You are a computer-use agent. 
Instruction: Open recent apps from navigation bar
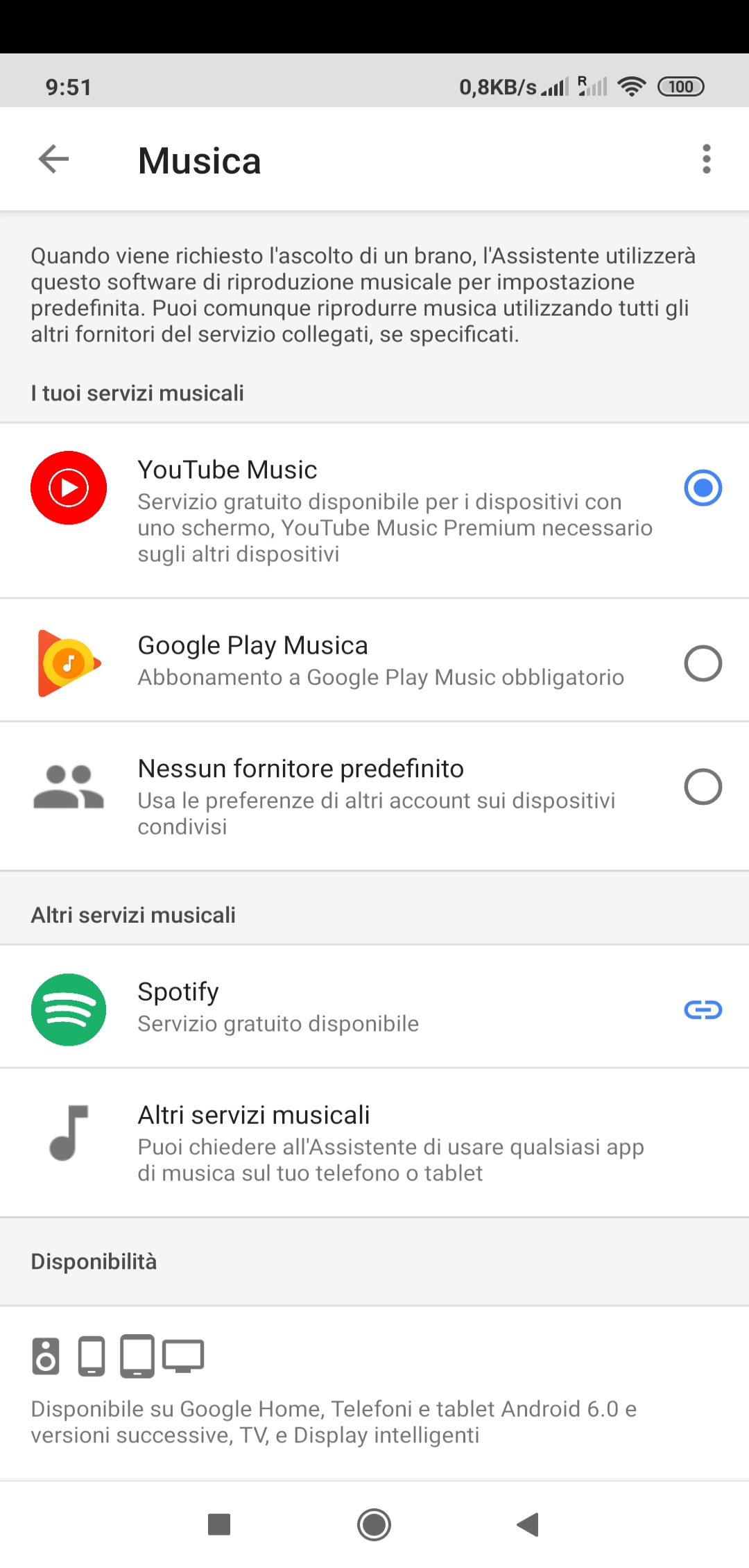tap(219, 1524)
